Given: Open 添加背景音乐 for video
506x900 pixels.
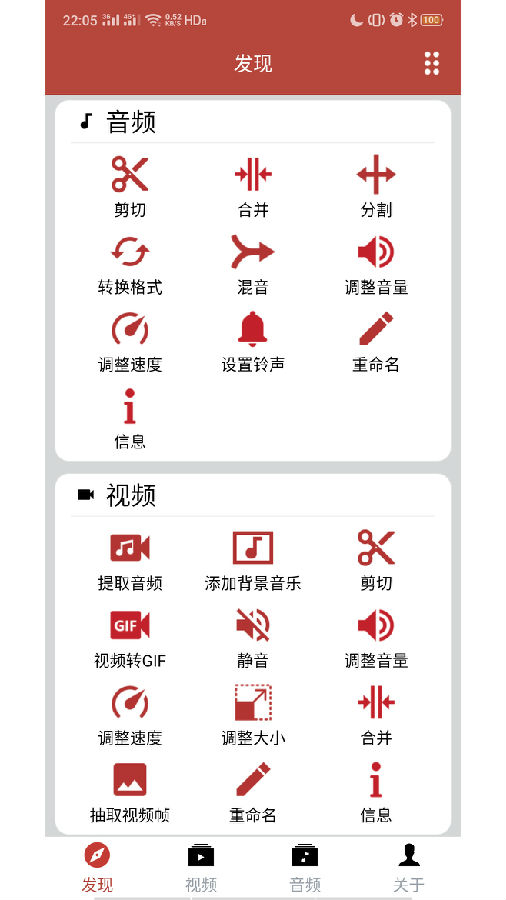Looking at the screenshot, I should click(x=253, y=562).
